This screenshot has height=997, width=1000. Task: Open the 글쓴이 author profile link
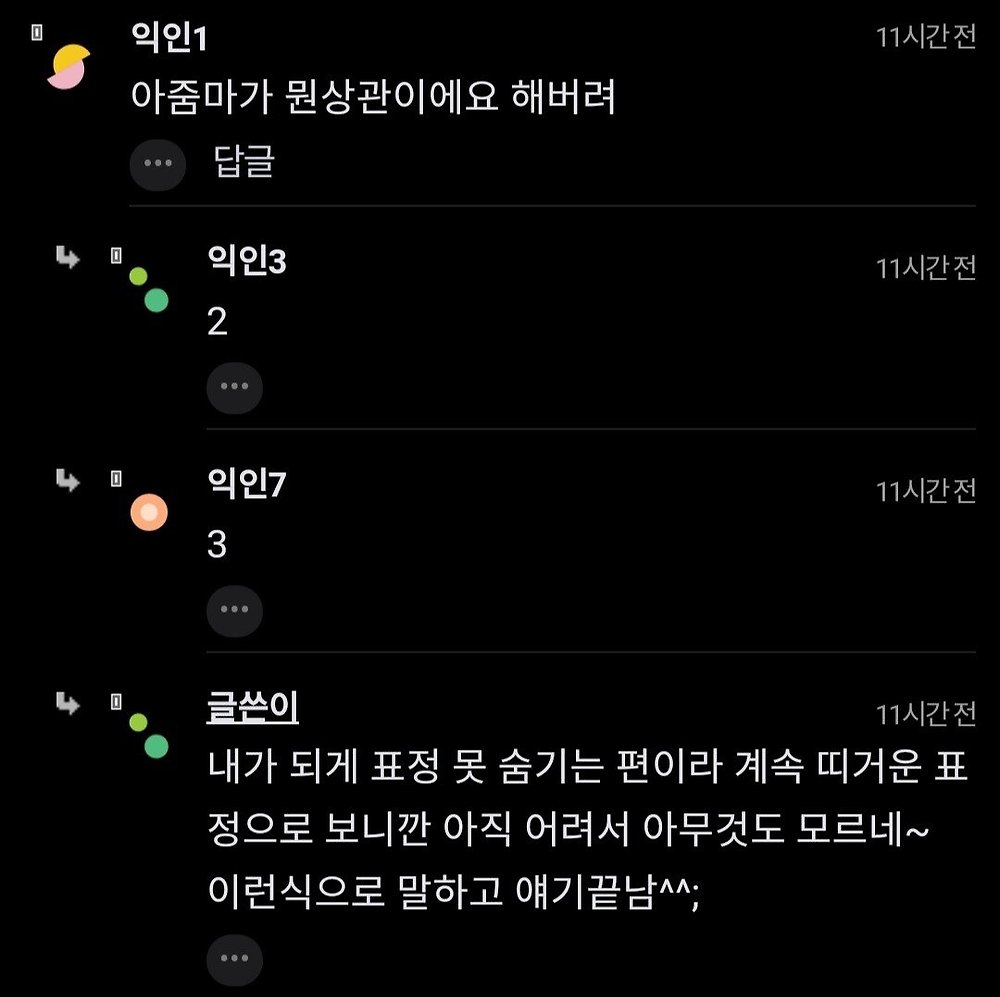pyautogui.click(x=252, y=707)
